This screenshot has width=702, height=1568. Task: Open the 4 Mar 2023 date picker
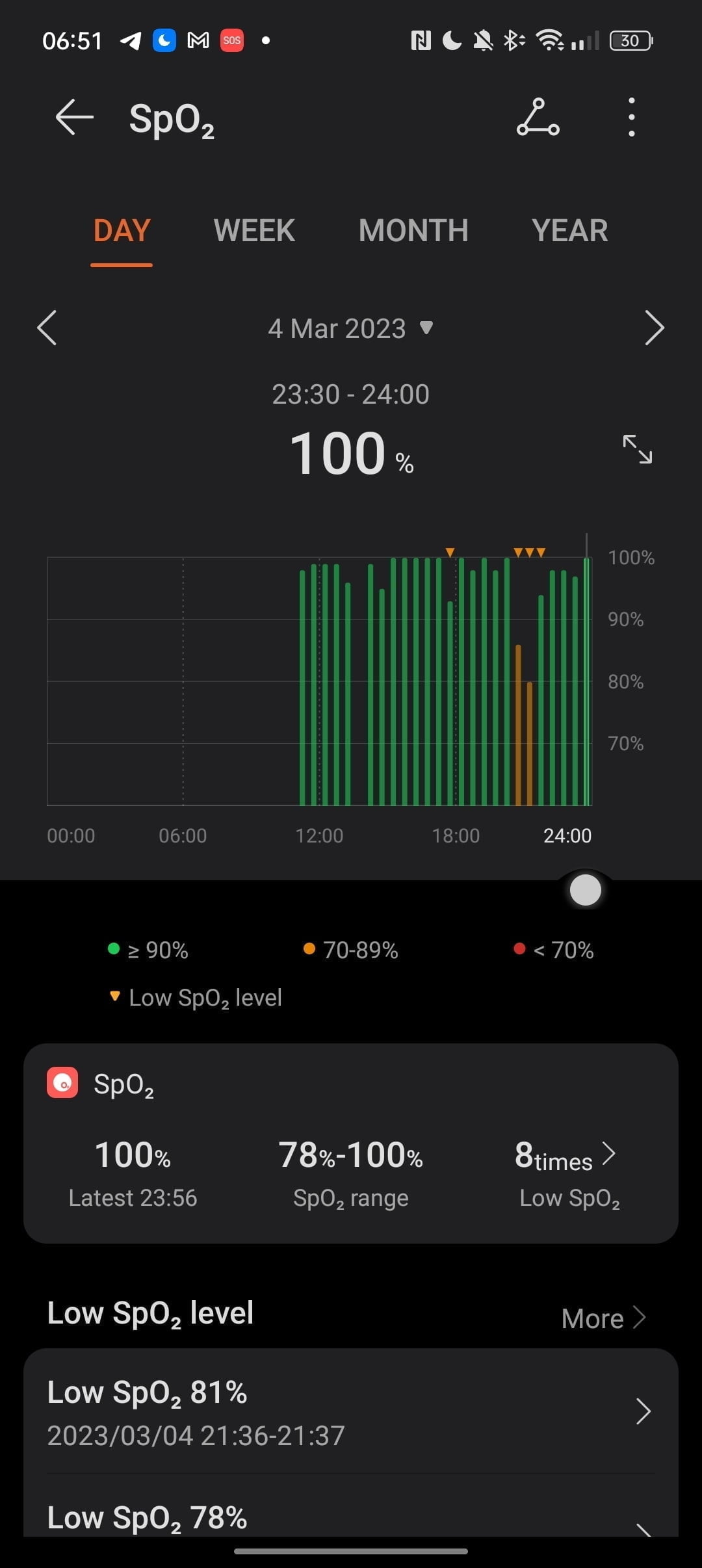tap(350, 328)
